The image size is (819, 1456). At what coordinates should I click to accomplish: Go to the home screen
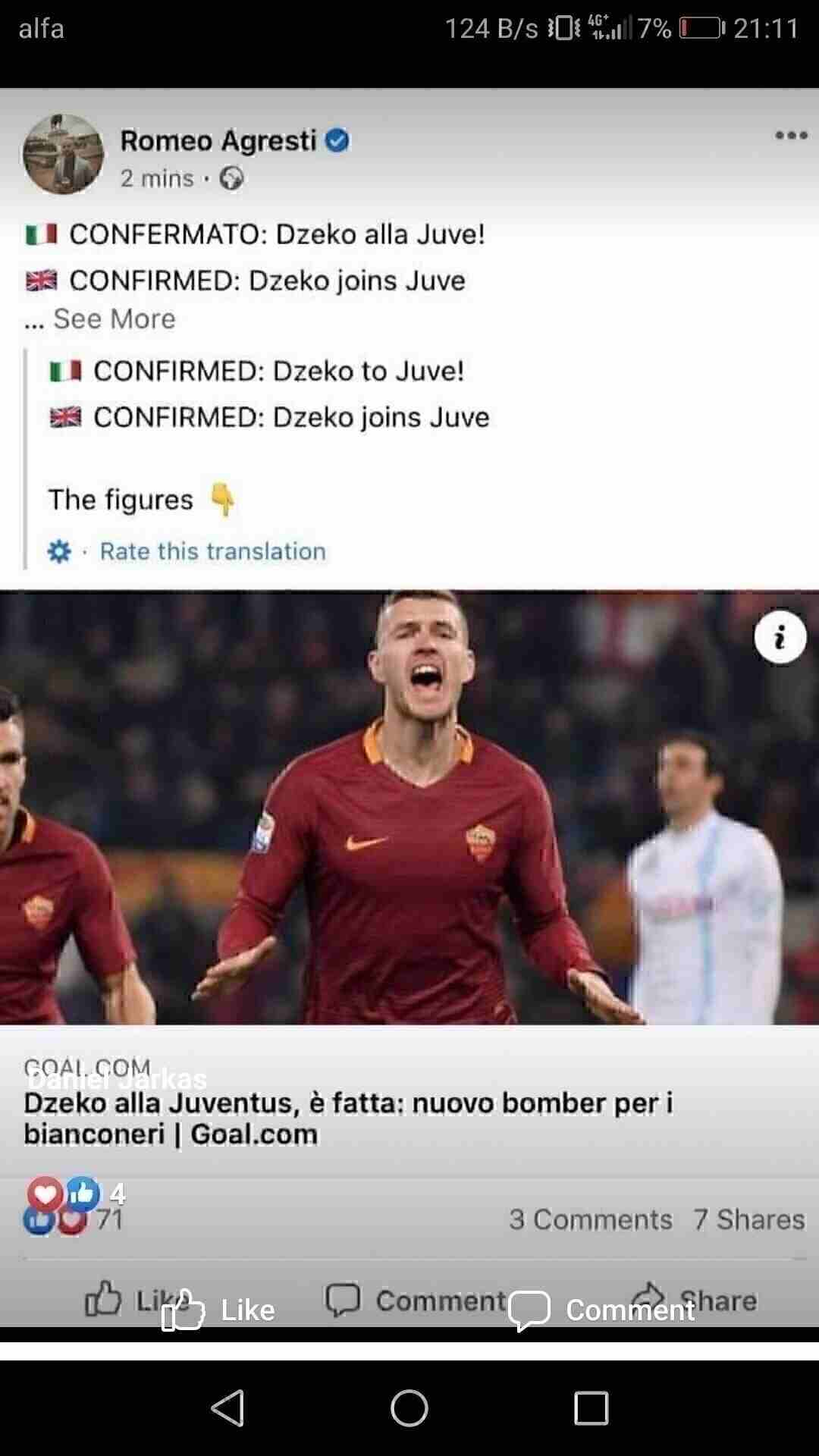pyautogui.click(x=409, y=1408)
